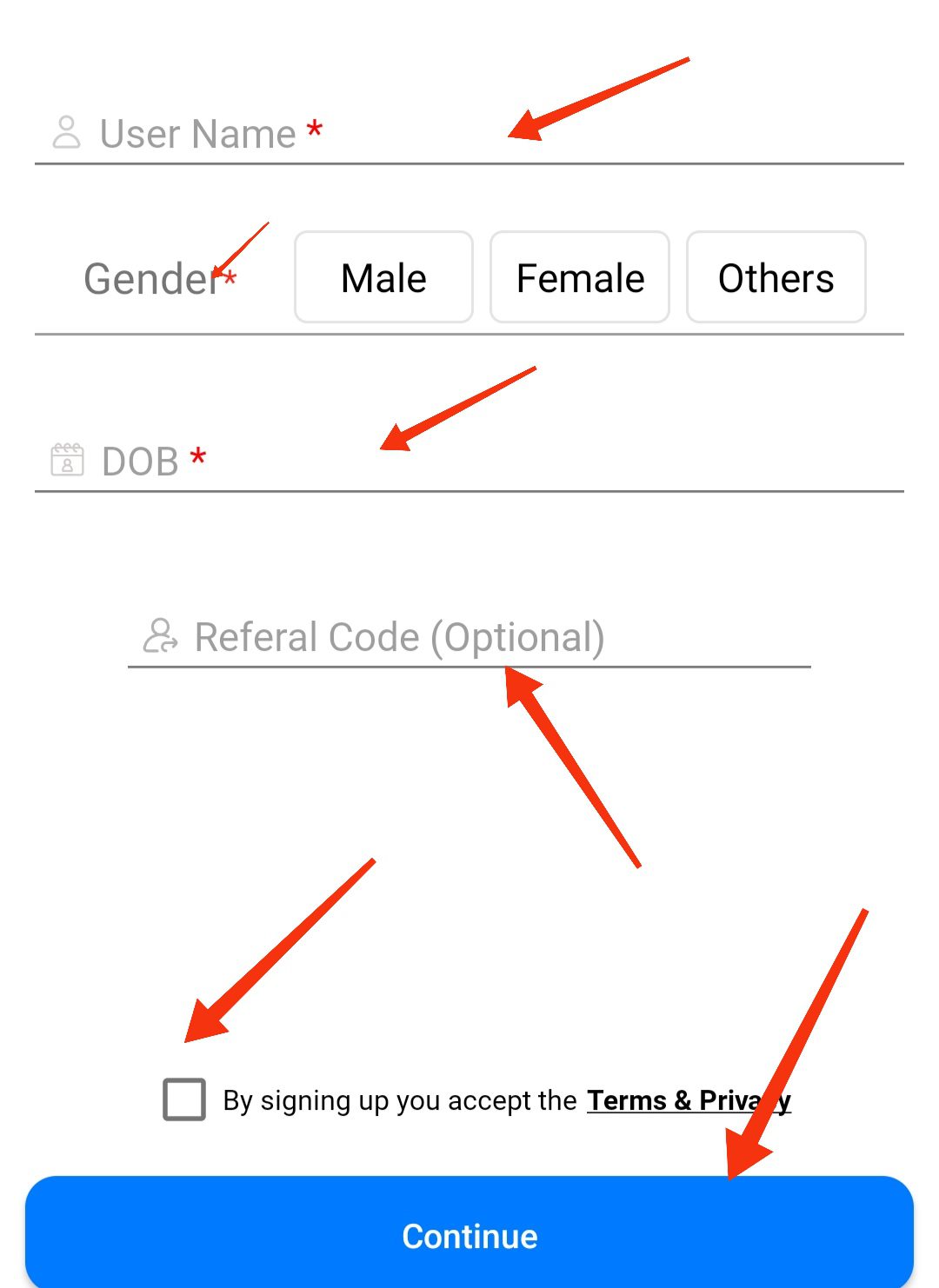Screen dimensions: 939x1288
Task: Open the DOB date field
Action: 469,461
